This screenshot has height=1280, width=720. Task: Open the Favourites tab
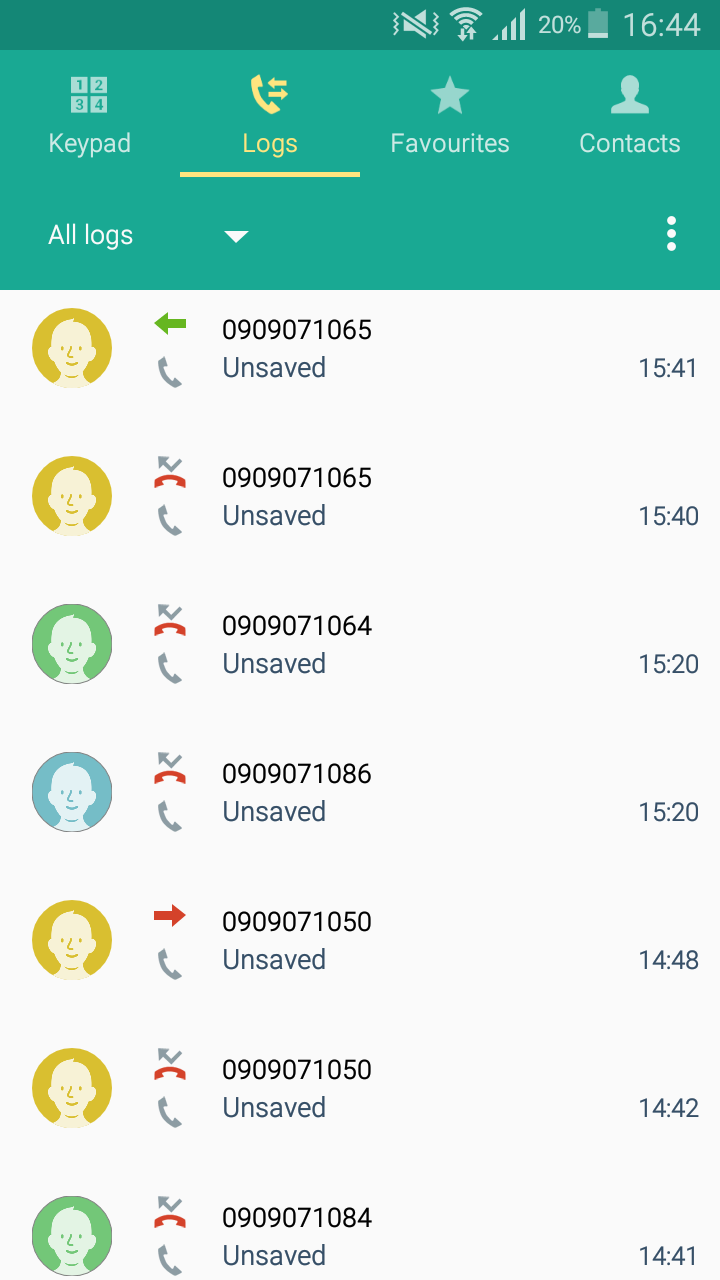click(450, 115)
